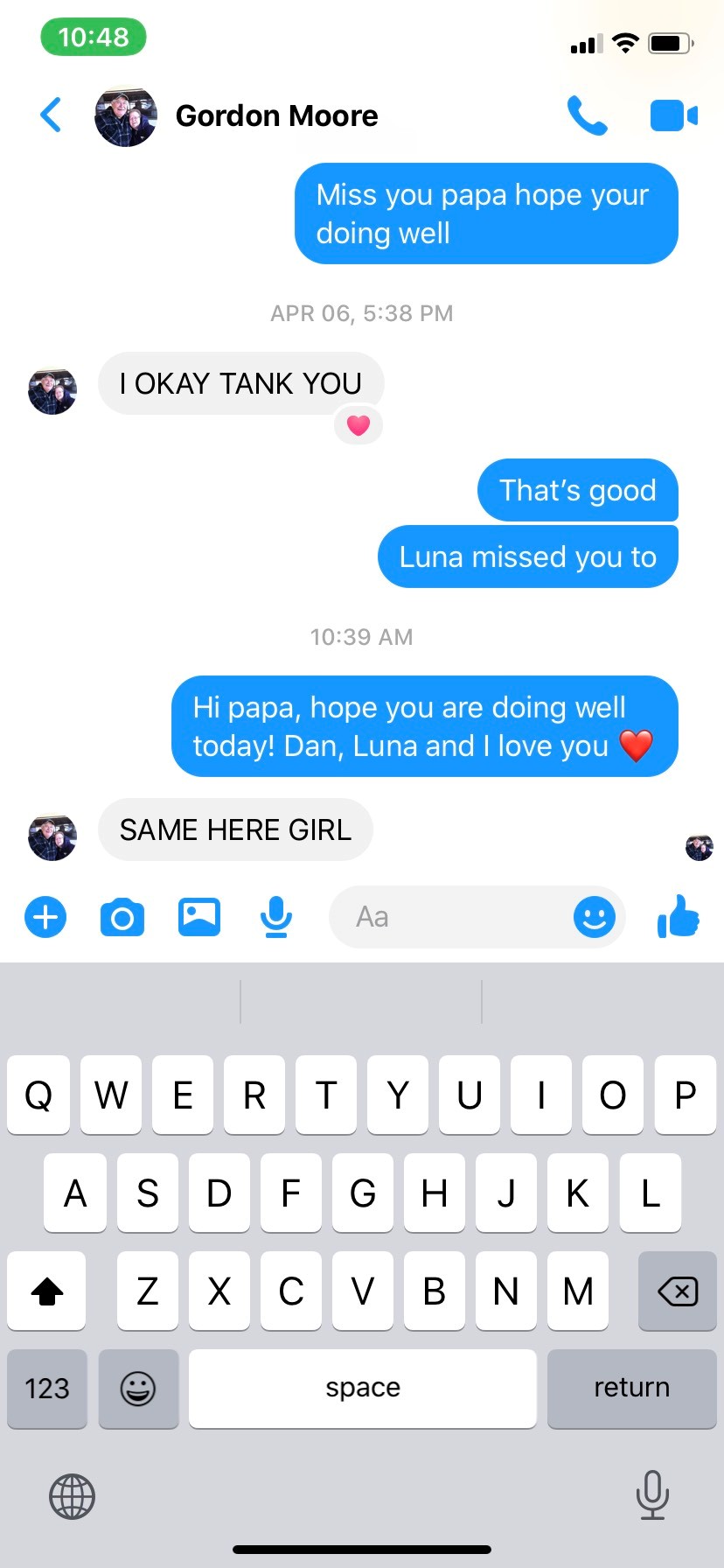Open the photo gallery picker
Screen dimensions: 724x1568
pyautogui.click(x=199, y=917)
